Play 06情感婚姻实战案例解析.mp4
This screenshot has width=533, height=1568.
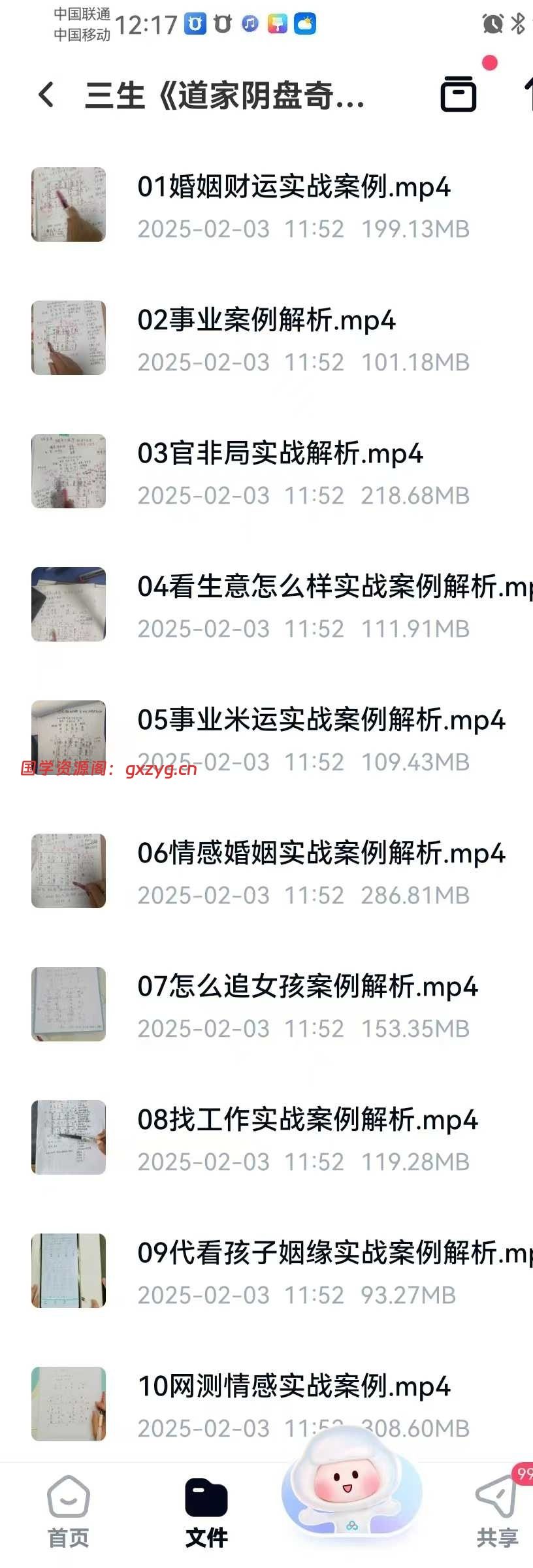click(x=321, y=854)
